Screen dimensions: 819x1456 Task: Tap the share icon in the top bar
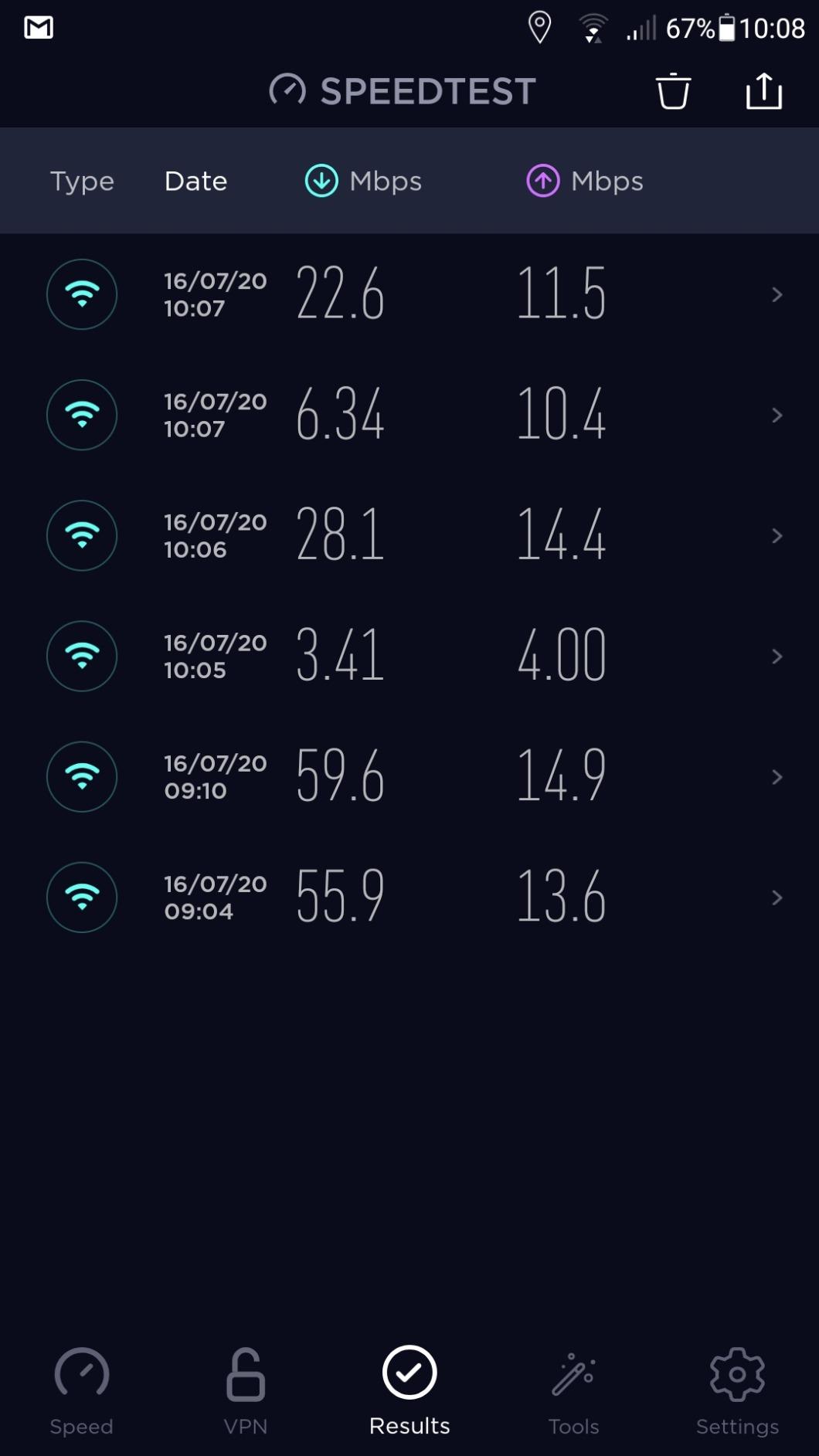[763, 90]
